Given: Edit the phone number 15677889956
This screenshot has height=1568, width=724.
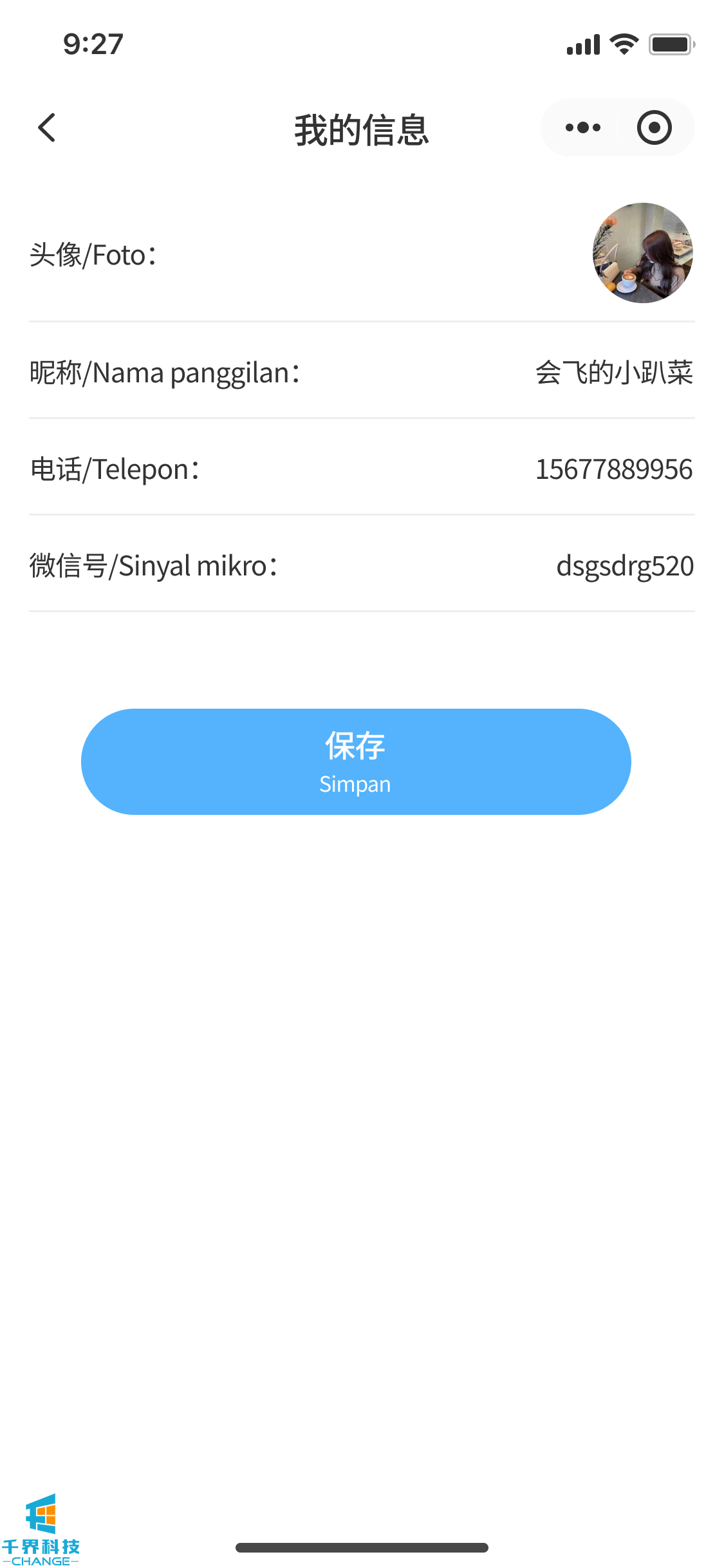Looking at the screenshot, I should pos(613,469).
